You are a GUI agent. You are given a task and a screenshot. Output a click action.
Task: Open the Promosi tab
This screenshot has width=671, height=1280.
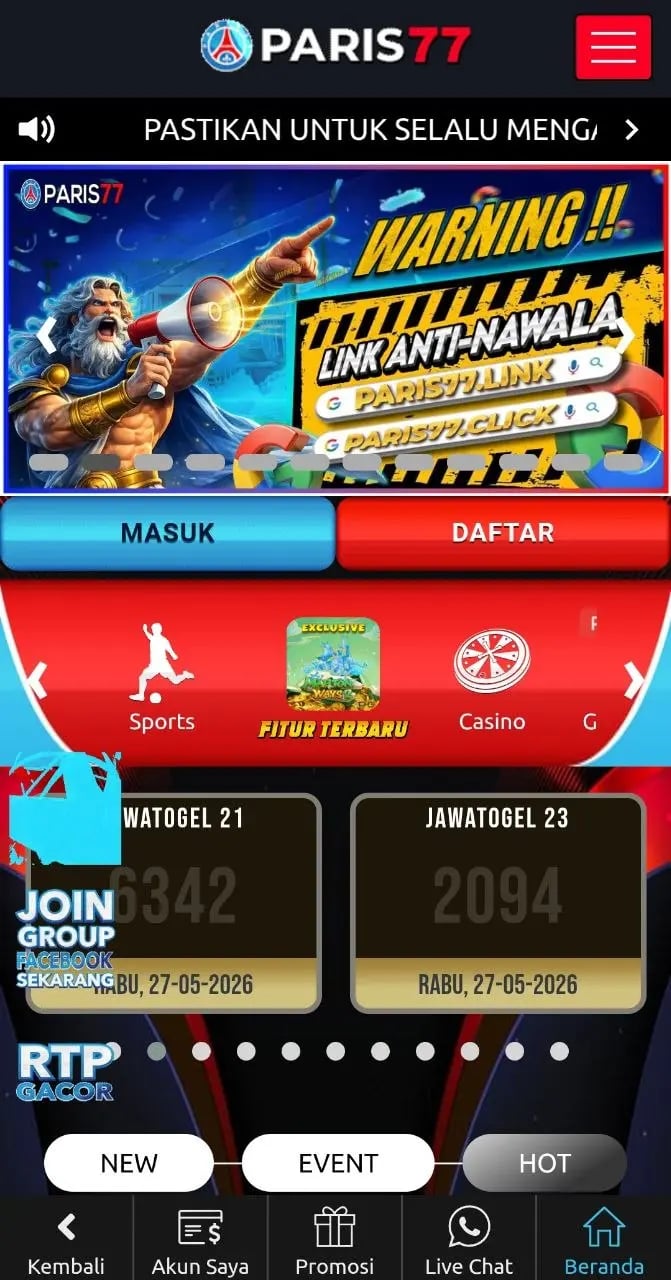click(335, 1240)
